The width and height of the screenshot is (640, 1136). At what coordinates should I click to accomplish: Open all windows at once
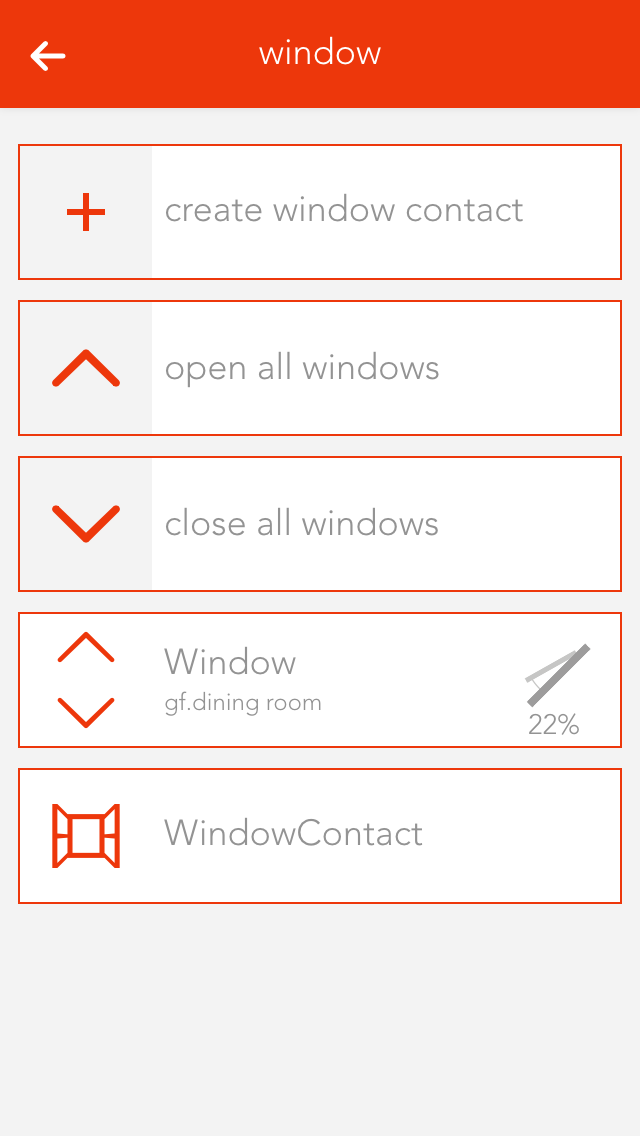tap(320, 368)
